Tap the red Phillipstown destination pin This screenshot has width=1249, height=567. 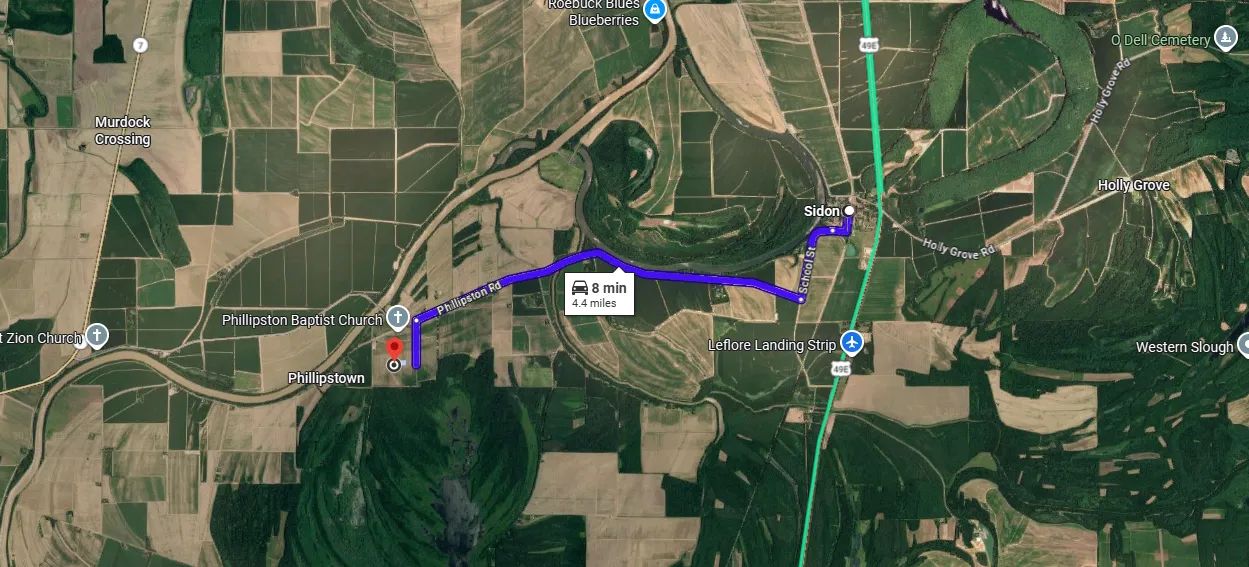pos(393,350)
